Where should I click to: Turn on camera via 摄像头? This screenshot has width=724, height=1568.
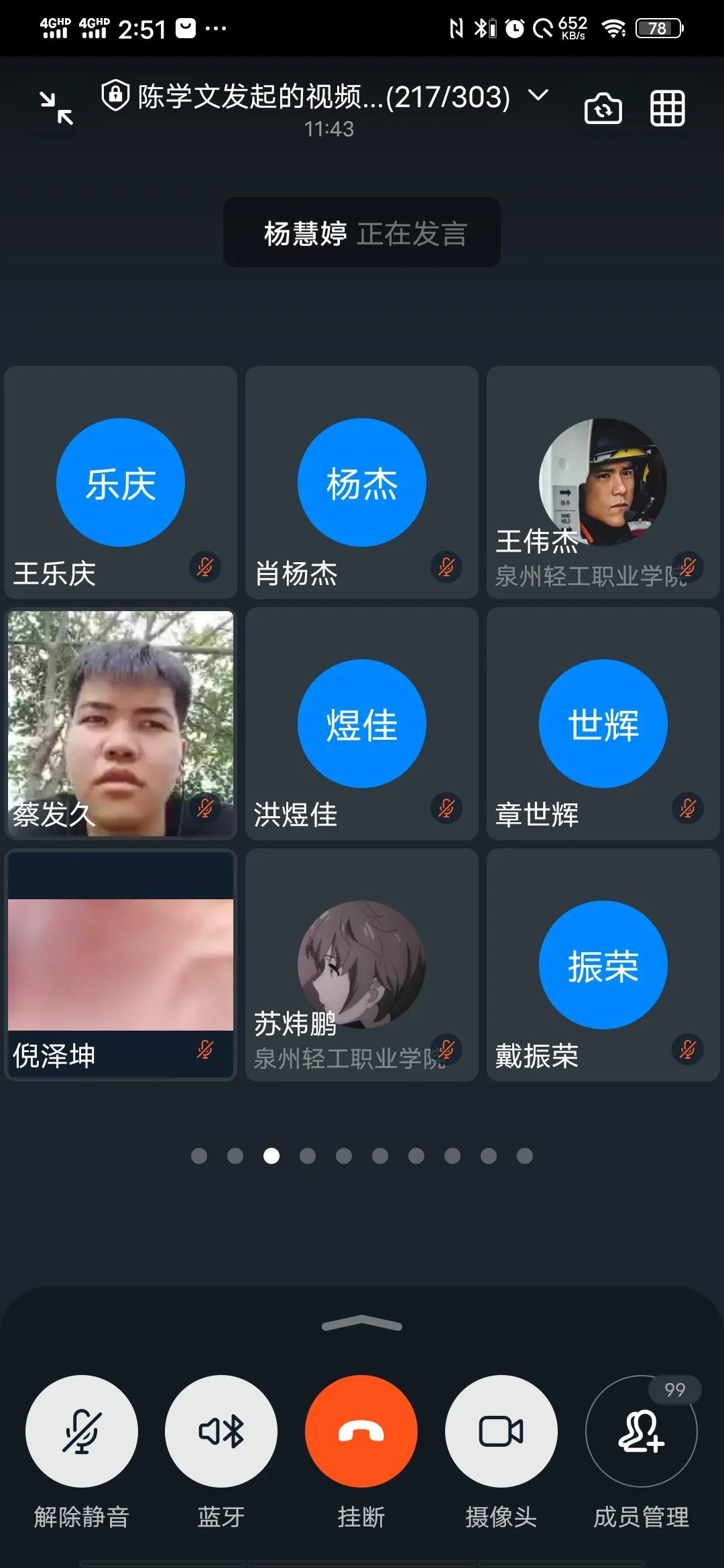(x=501, y=1431)
